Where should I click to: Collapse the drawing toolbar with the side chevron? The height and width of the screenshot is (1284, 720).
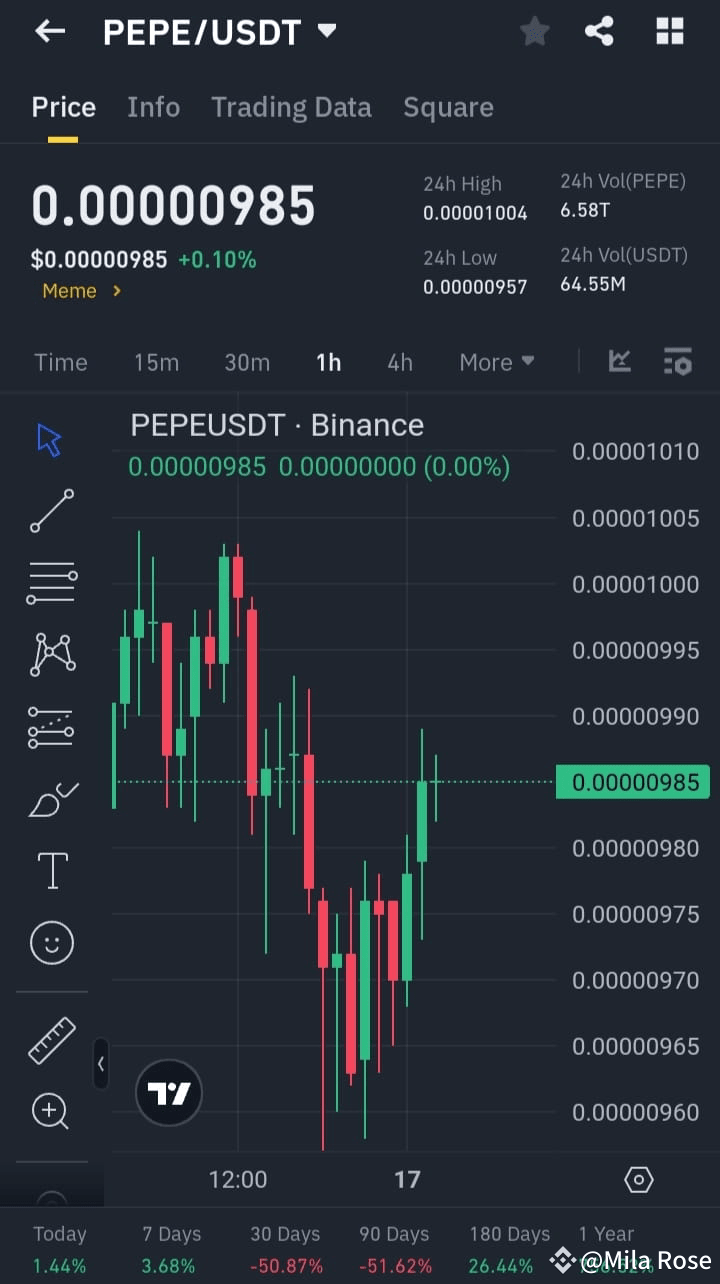coord(101,1064)
